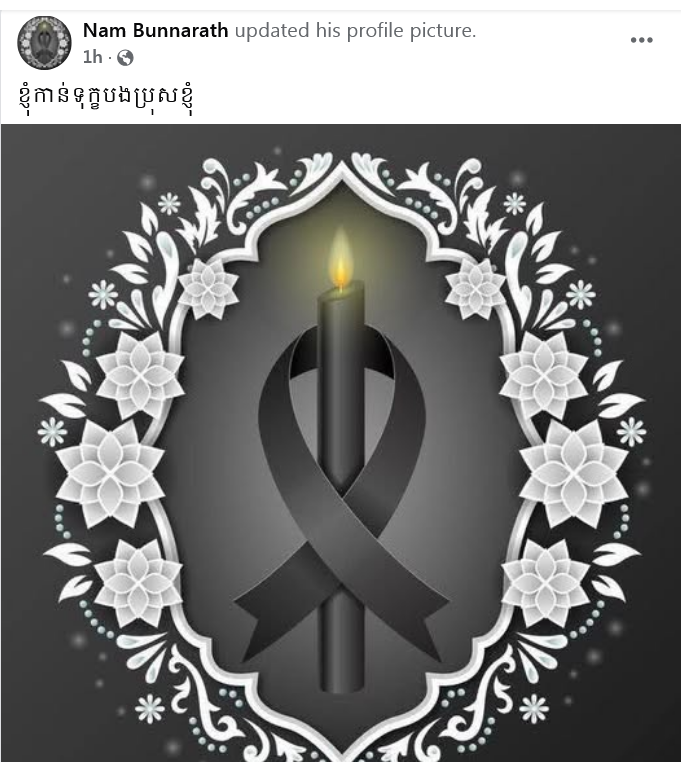Open Nam Bunnarath's profile avatar

[x=44, y=43]
